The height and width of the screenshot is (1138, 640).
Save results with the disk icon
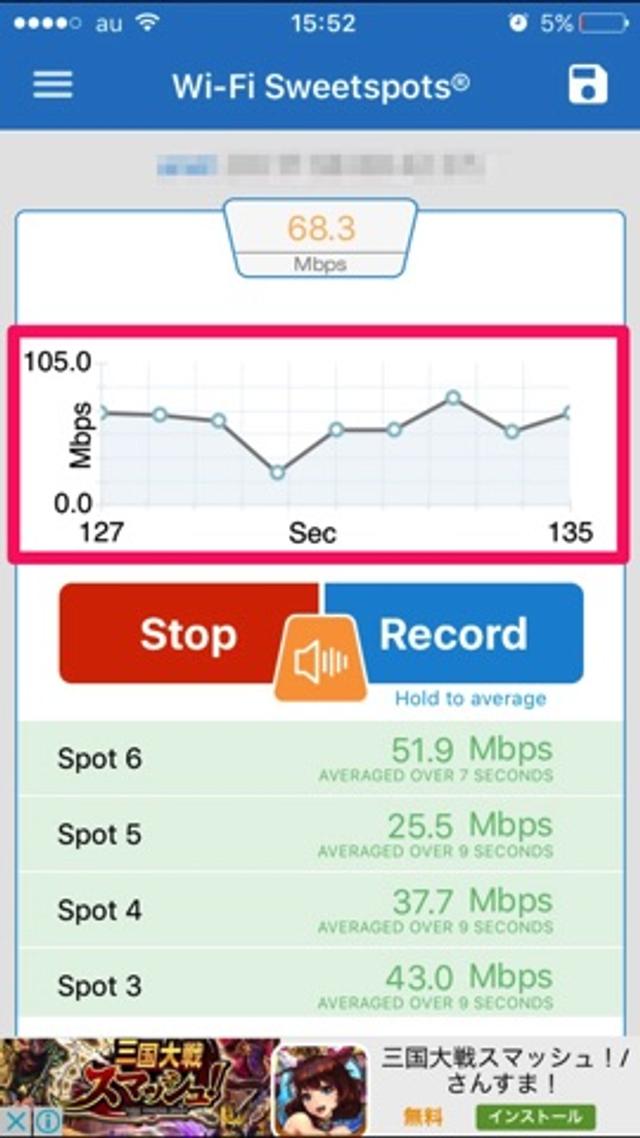coord(588,85)
